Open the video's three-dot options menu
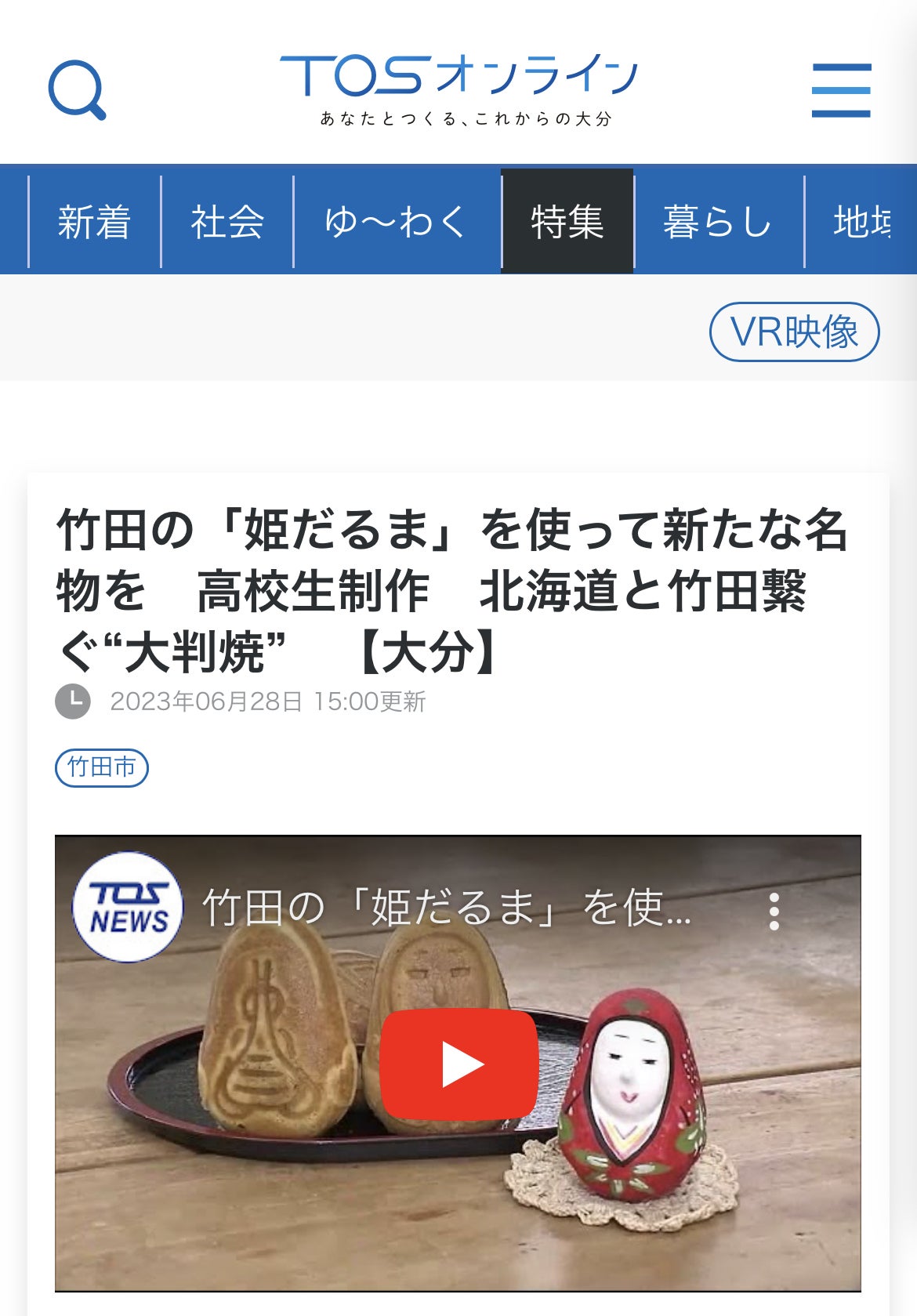Screen dimensions: 917x1316 coord(774,912)
